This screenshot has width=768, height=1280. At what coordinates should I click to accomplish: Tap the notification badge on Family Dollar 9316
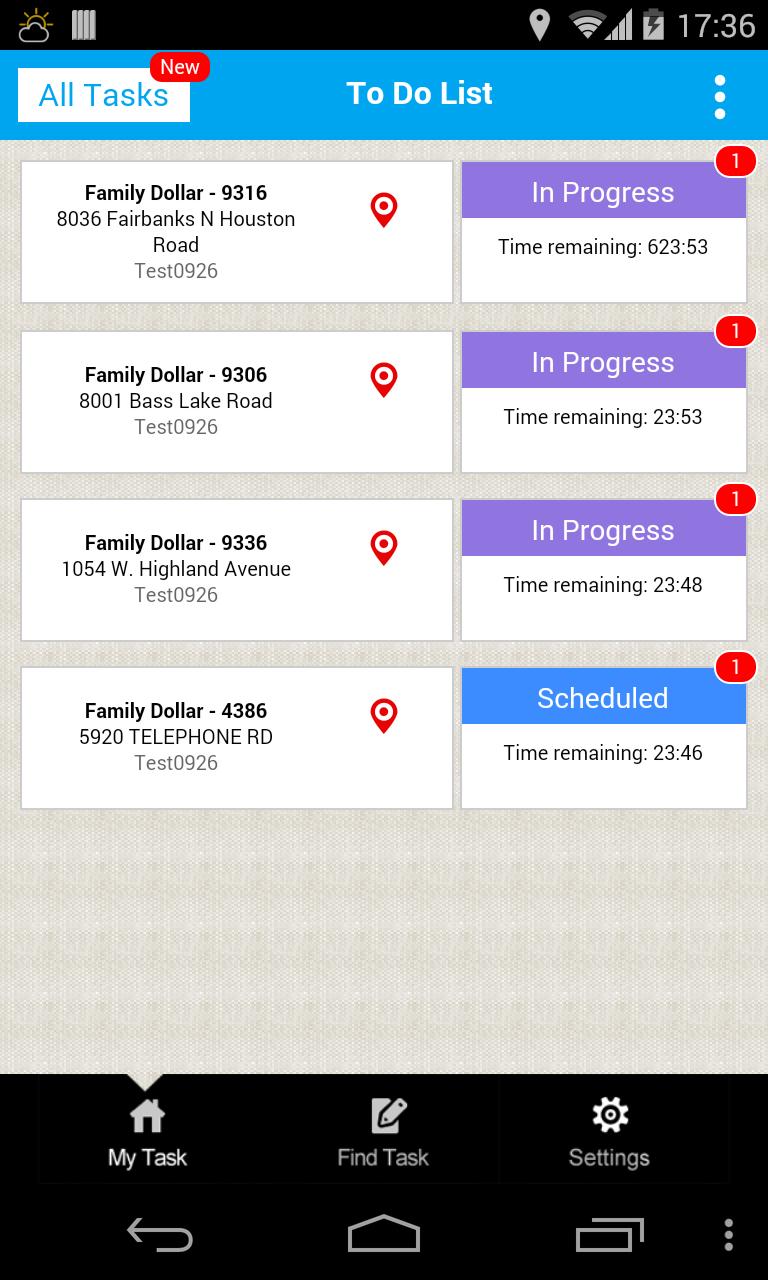coord(735,160)
